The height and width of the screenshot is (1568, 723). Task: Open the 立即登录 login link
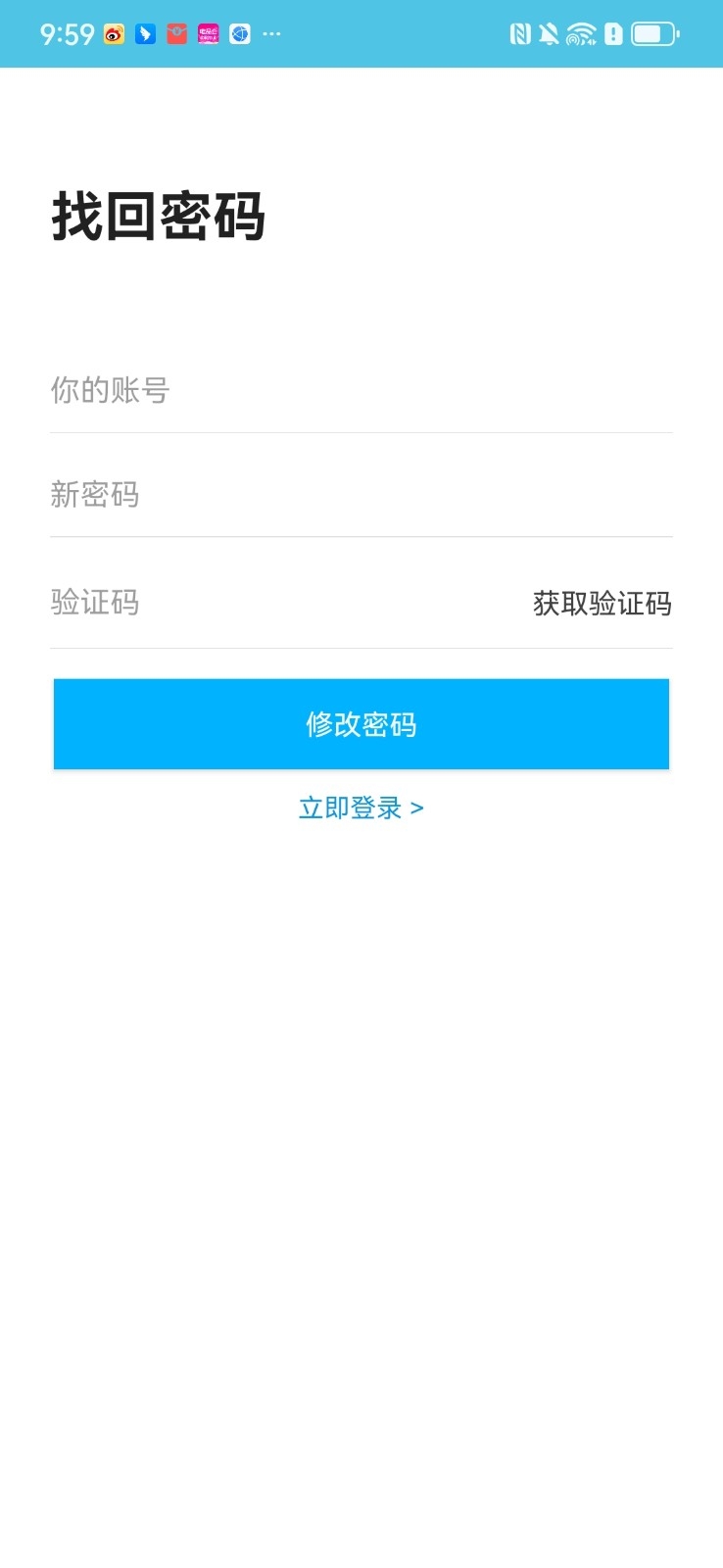coord(361,808)
